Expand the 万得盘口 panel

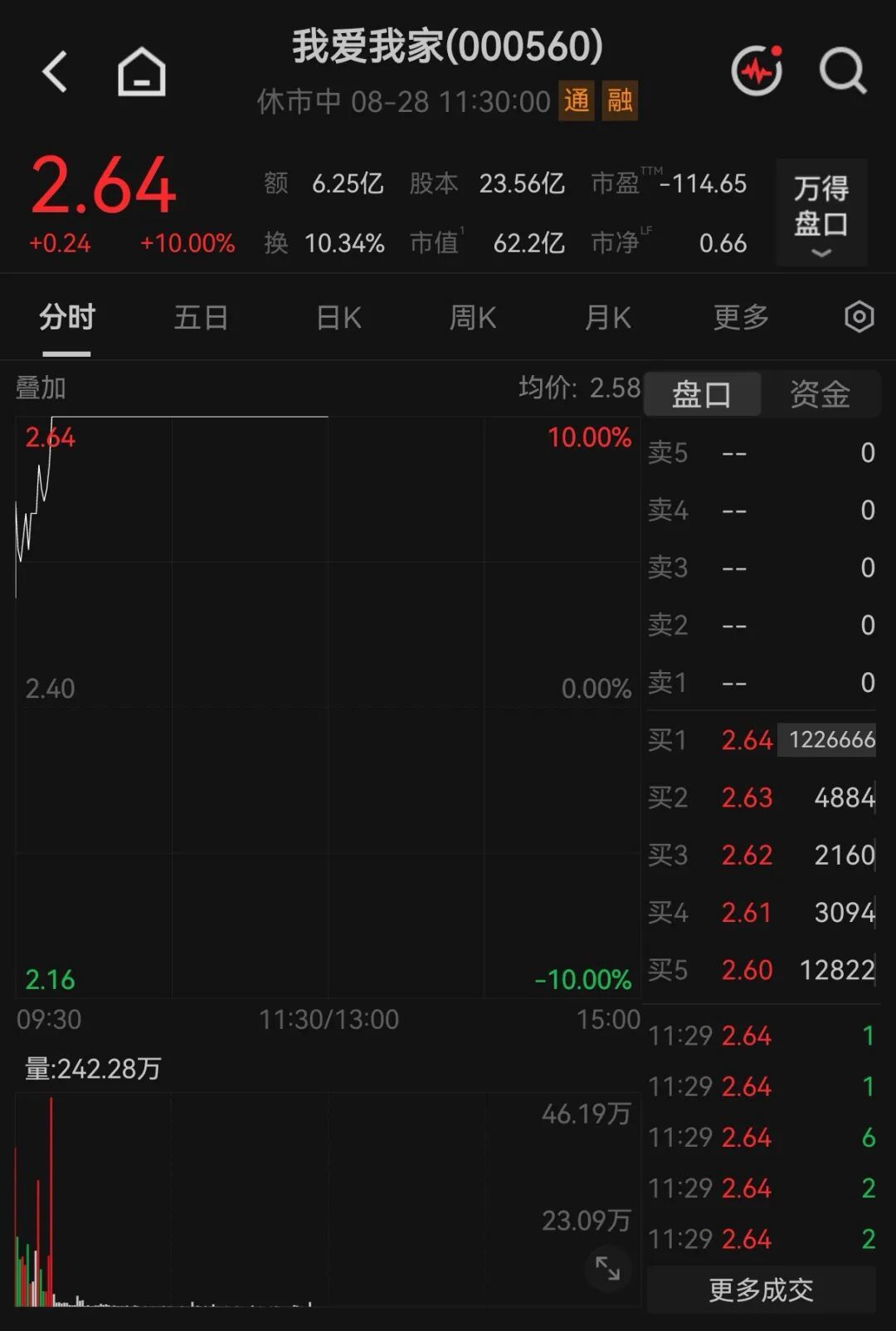click(x=821, y=212)
